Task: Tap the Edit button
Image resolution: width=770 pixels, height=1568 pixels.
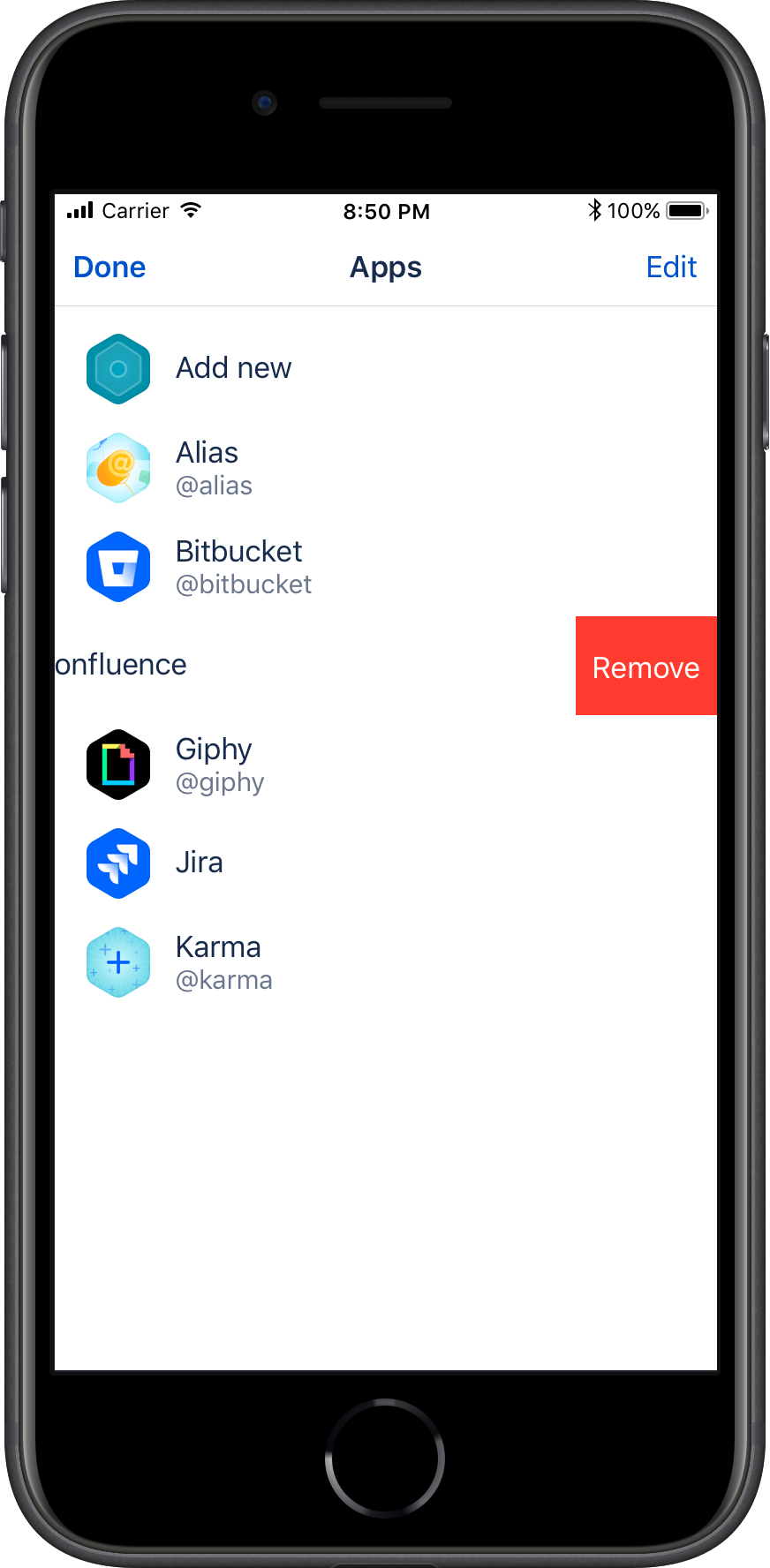Action: coord(671,267)
